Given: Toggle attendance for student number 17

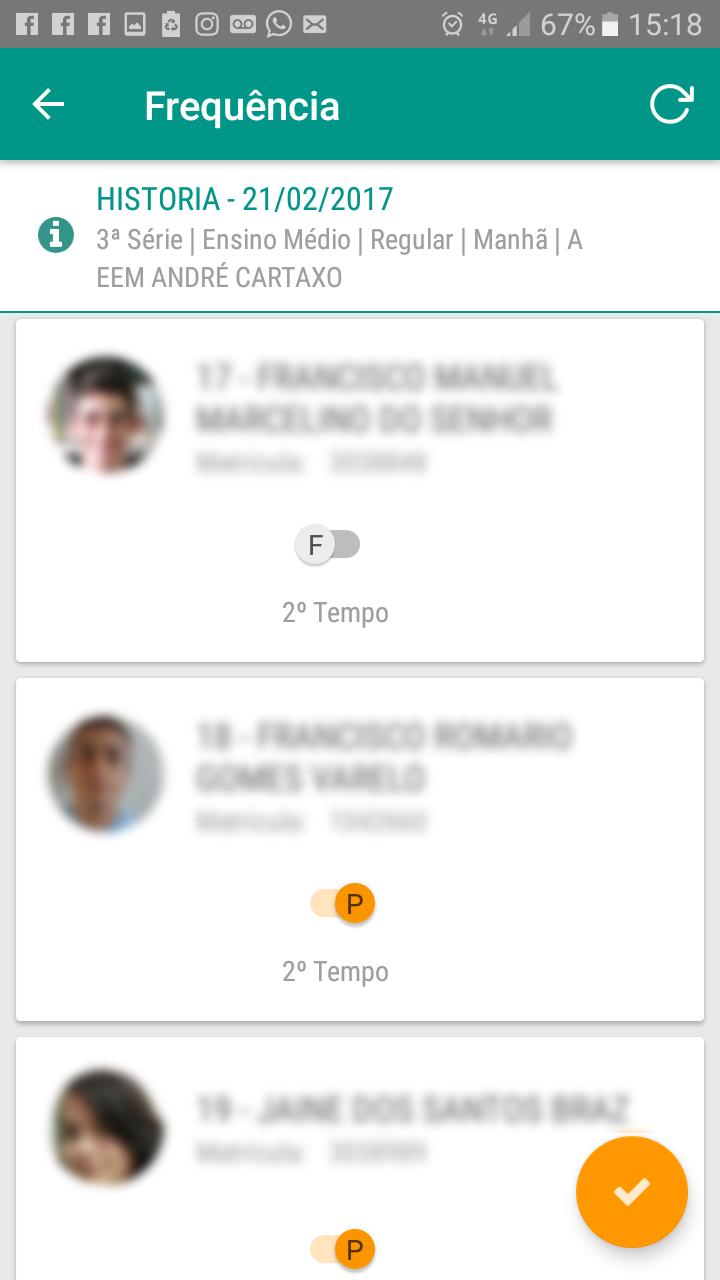Looking at the screenshot, I should [x=328, y=545].
